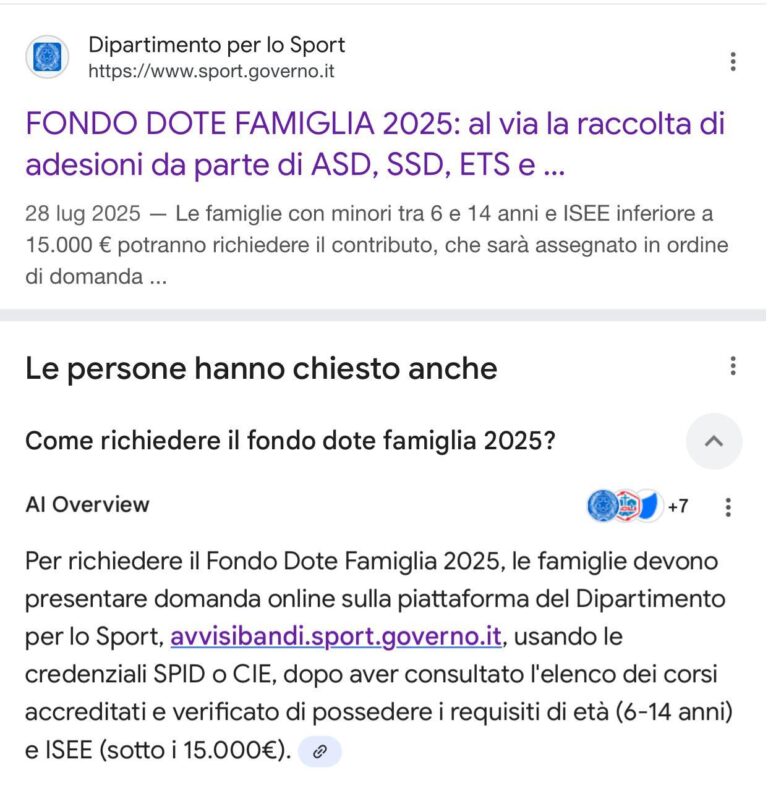The image size is (768, 791).
Task: Open the avvisibandi.sport.governo.it link
Action: 335,636
